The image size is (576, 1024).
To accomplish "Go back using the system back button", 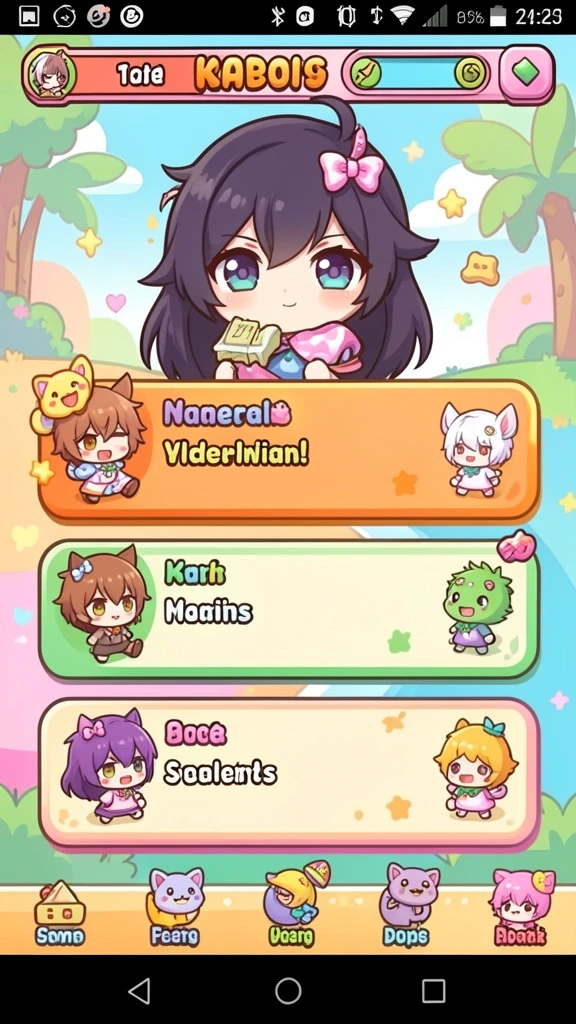I will tap(139, 990).
